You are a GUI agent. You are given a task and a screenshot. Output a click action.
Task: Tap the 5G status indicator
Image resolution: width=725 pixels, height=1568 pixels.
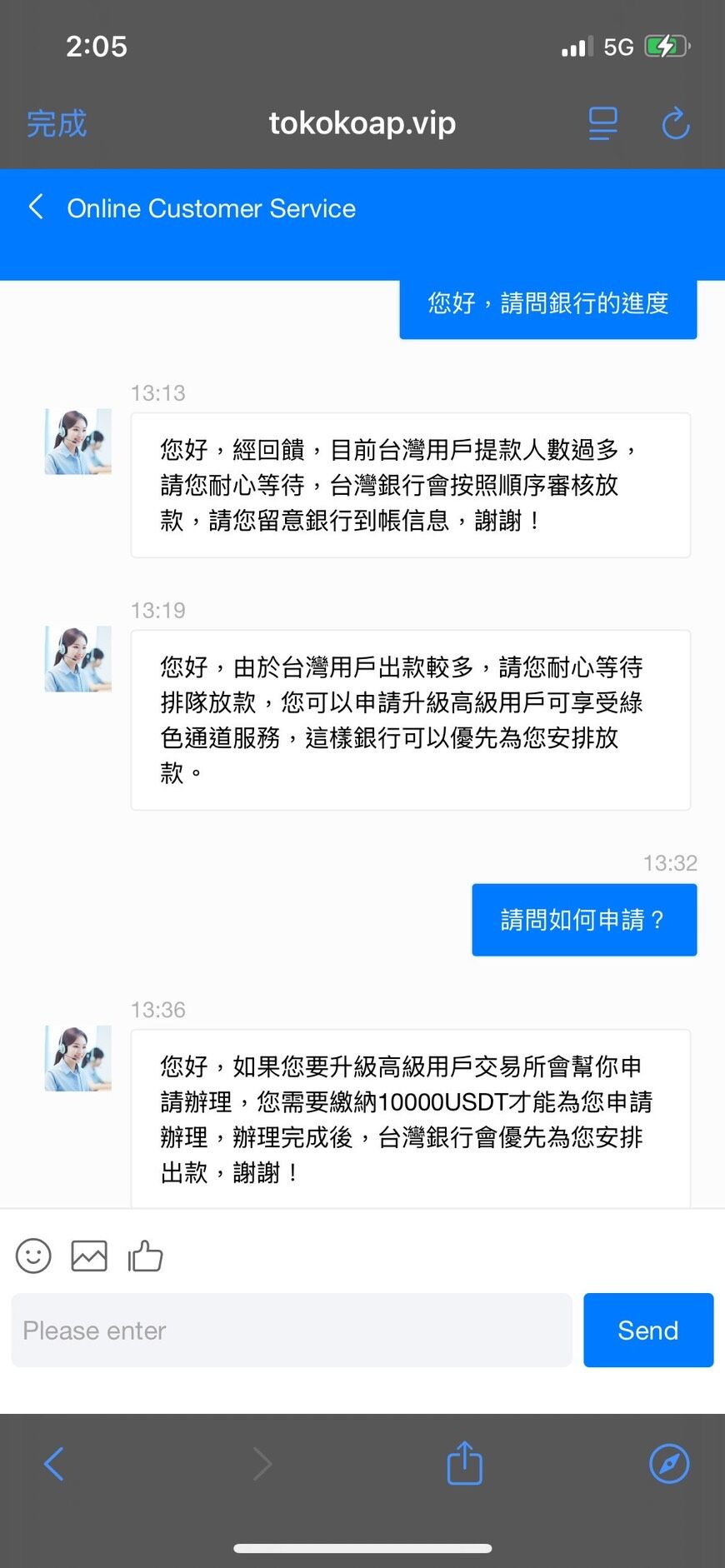tap(618, 47)
